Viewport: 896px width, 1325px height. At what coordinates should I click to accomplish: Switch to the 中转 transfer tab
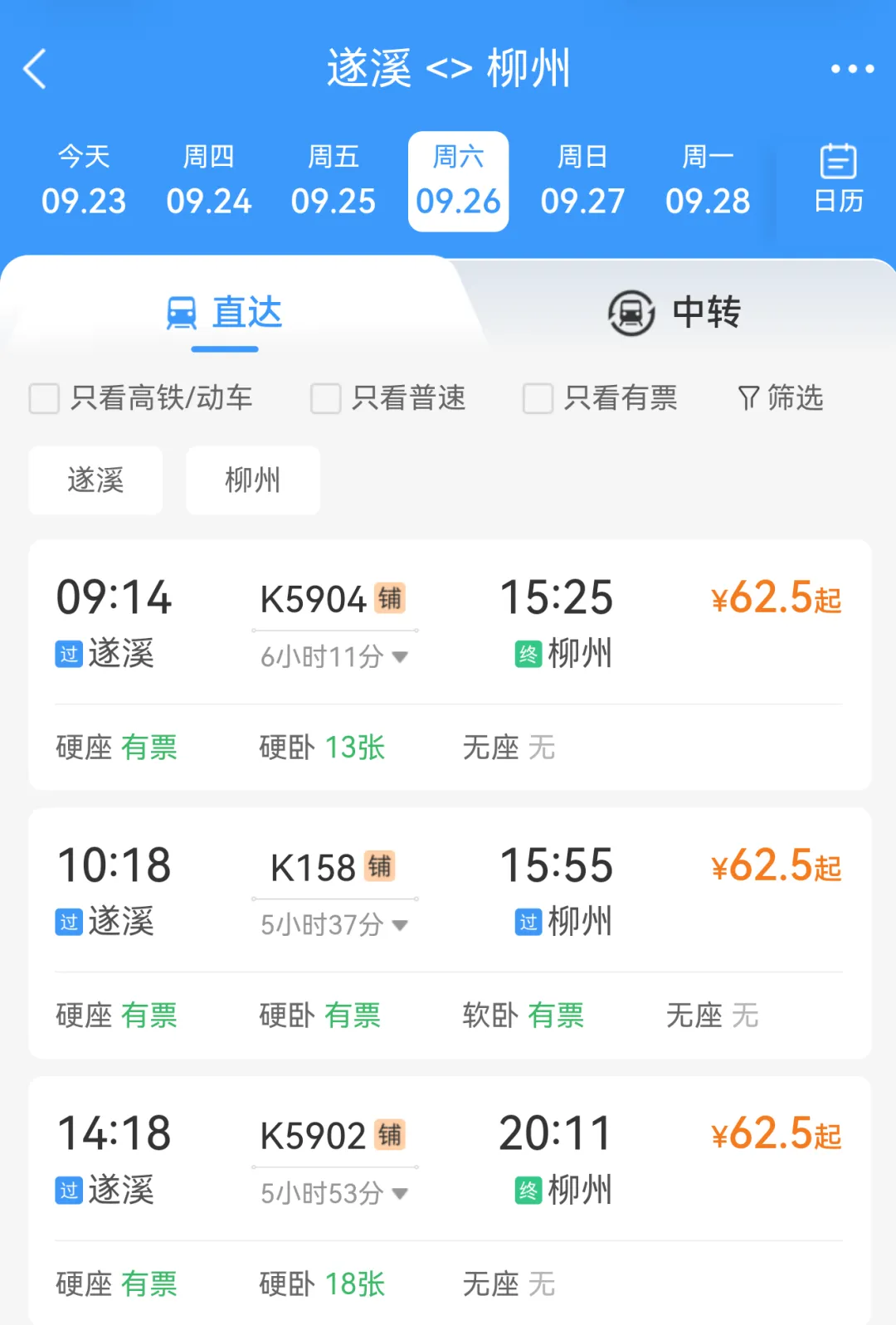pyautogui.click(x=674, y=313)
